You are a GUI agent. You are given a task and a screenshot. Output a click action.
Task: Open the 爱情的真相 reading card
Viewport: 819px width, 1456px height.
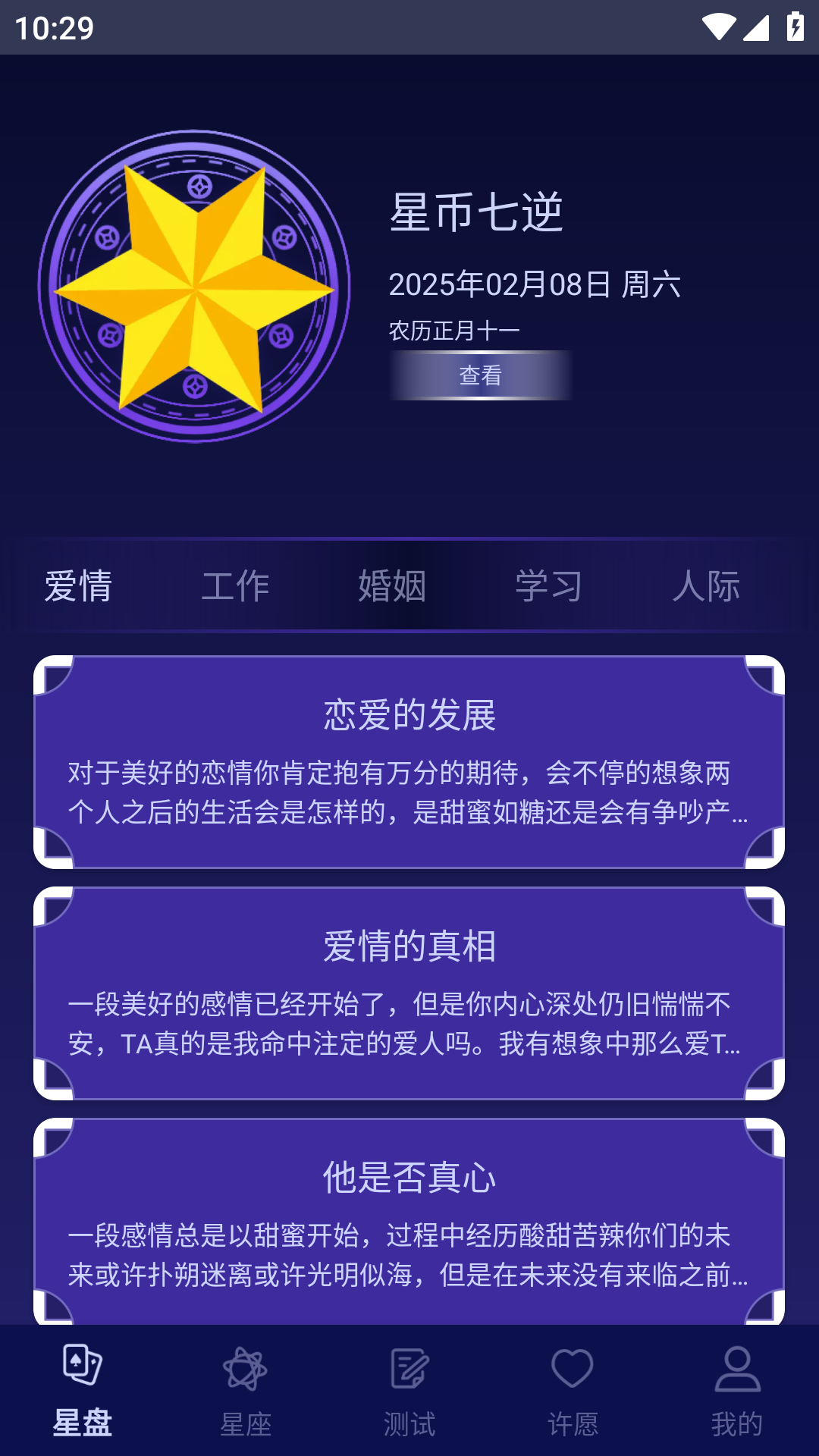(x=409, y=993)
